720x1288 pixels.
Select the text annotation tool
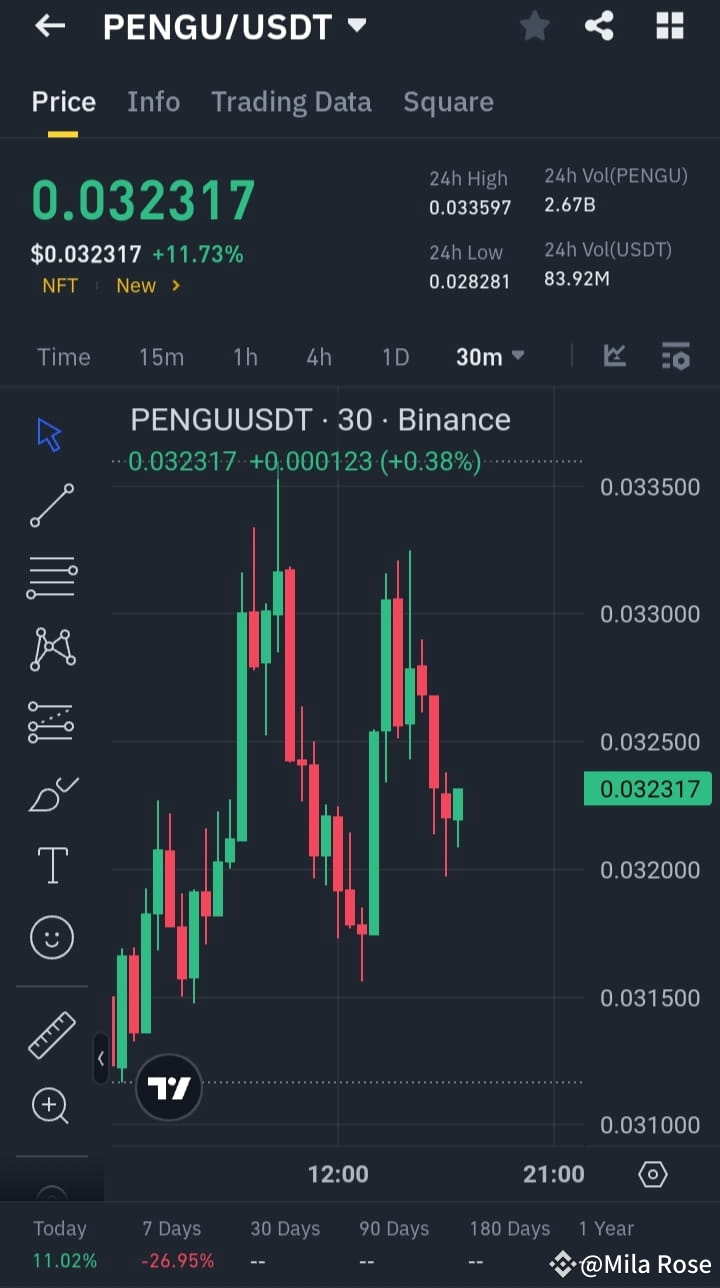51,865
